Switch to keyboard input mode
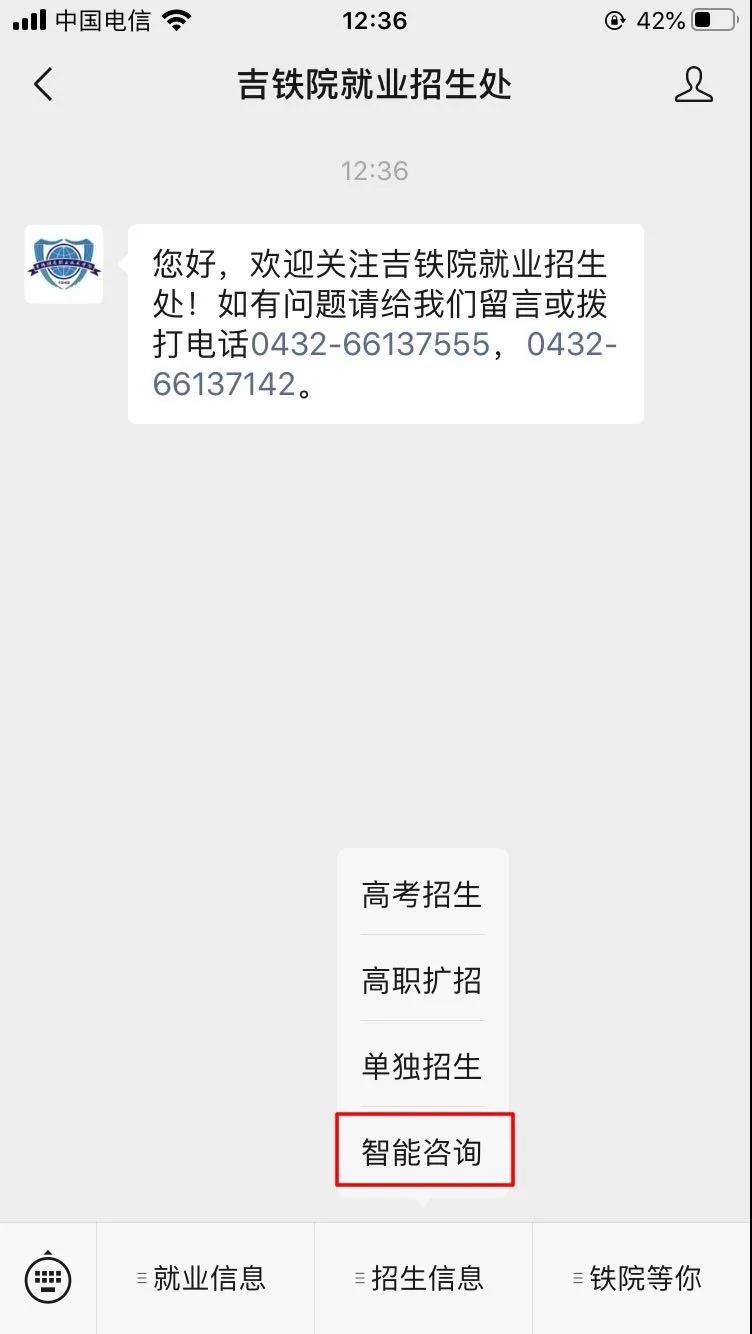The image size is (752, 1334). 48,1277
